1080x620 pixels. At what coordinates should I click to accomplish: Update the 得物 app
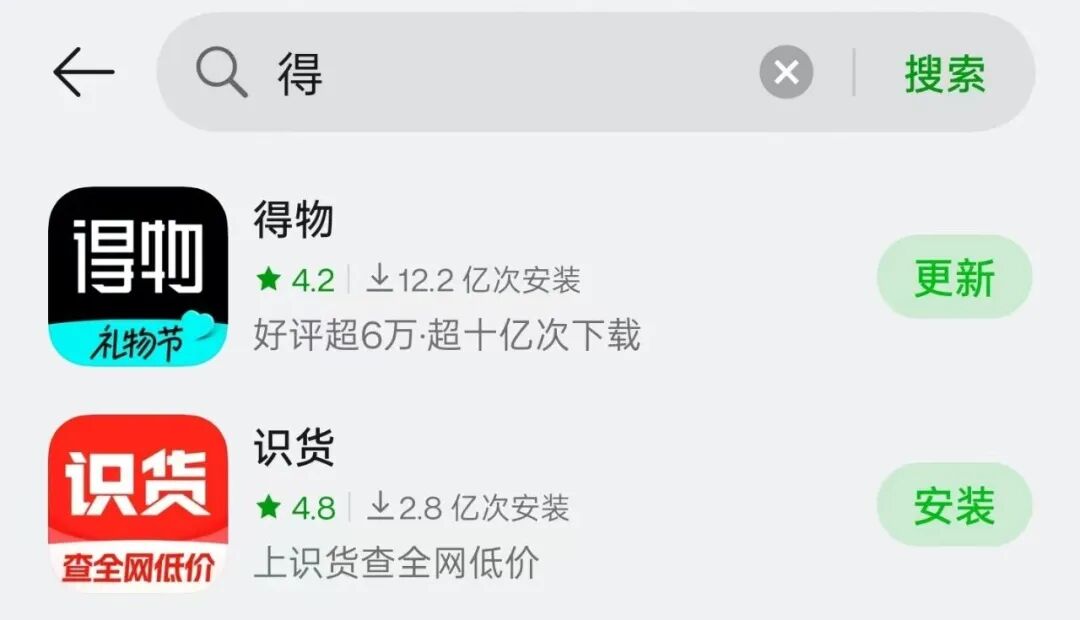[x=954, y=278]
